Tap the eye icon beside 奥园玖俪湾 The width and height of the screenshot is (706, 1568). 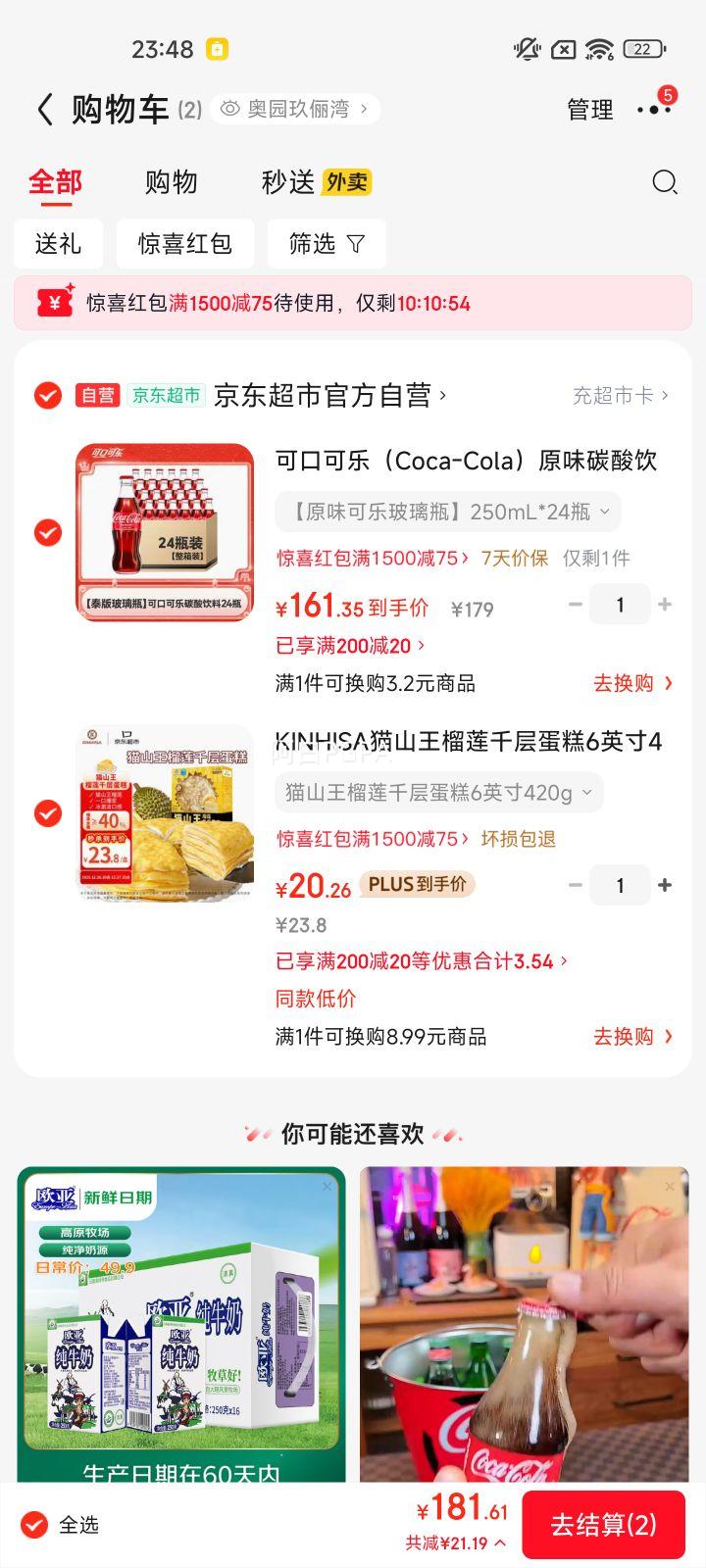pos(227,109)
